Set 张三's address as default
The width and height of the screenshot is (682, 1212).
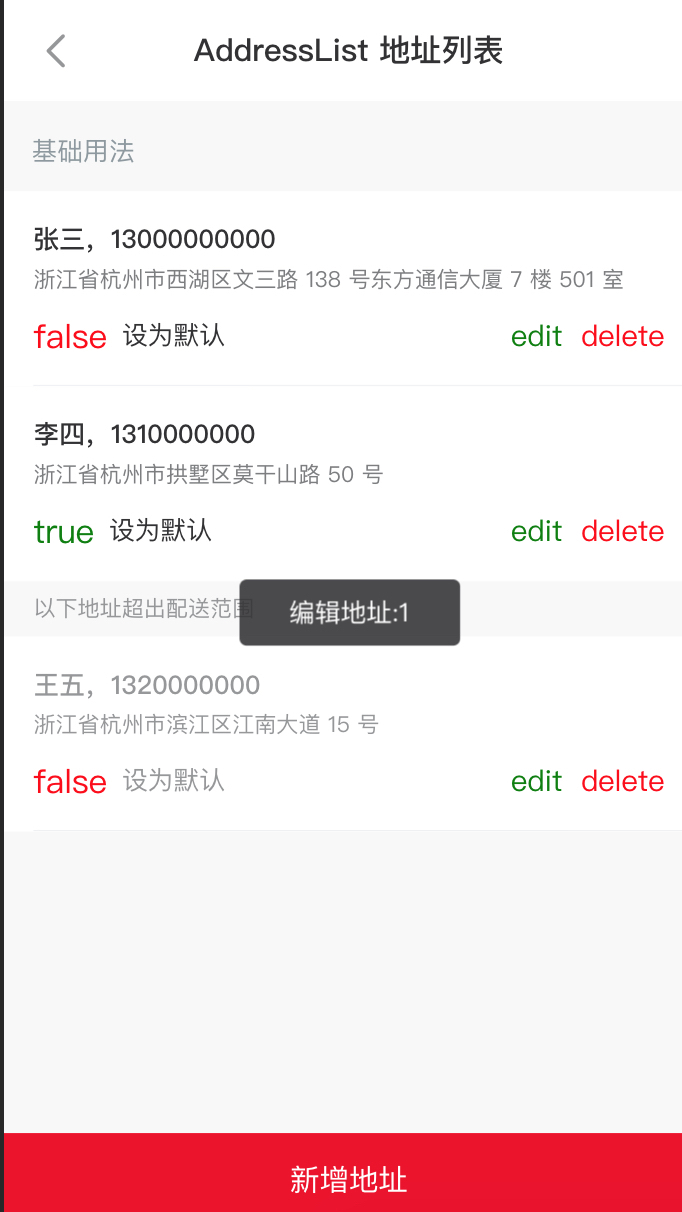click(x=173, y=336)
